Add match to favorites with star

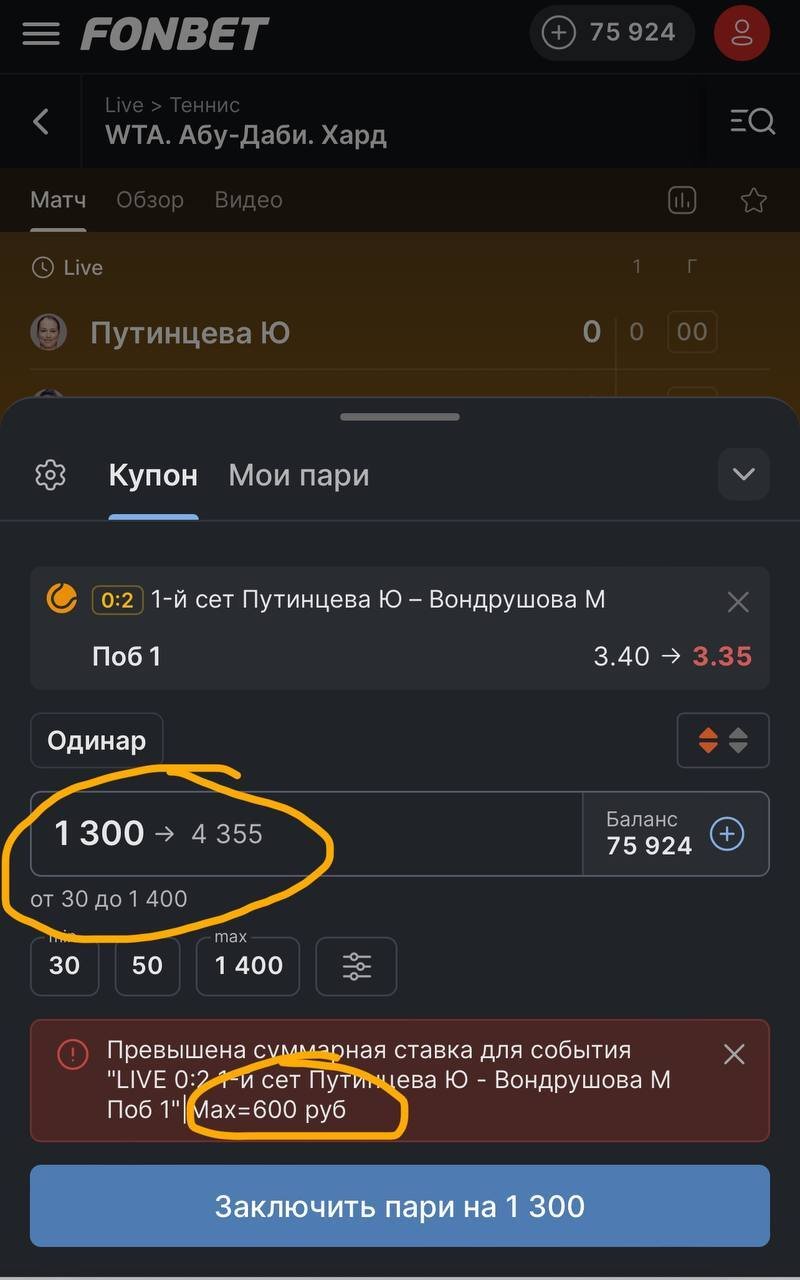point(753,200)
